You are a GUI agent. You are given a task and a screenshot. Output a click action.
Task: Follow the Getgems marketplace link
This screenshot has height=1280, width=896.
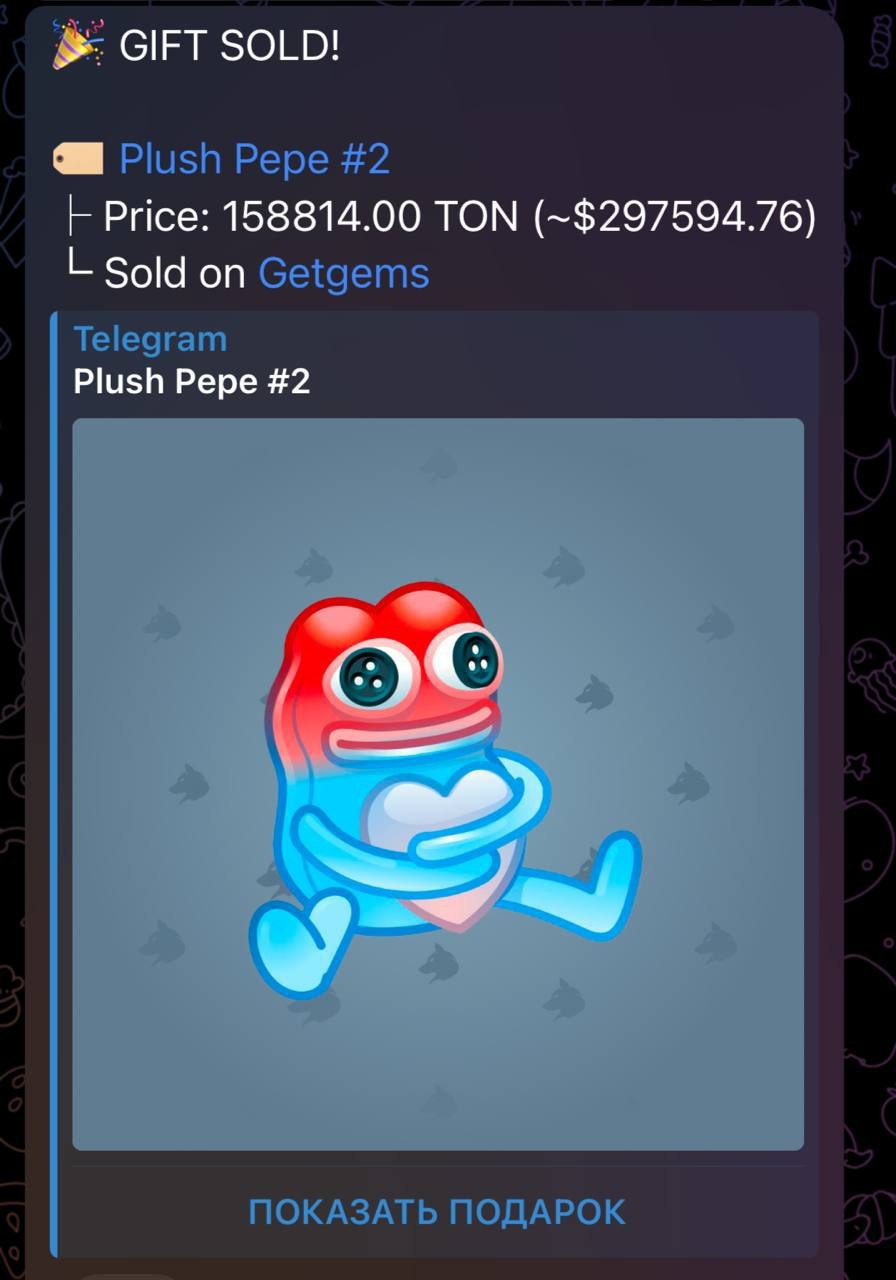point(343,273)
